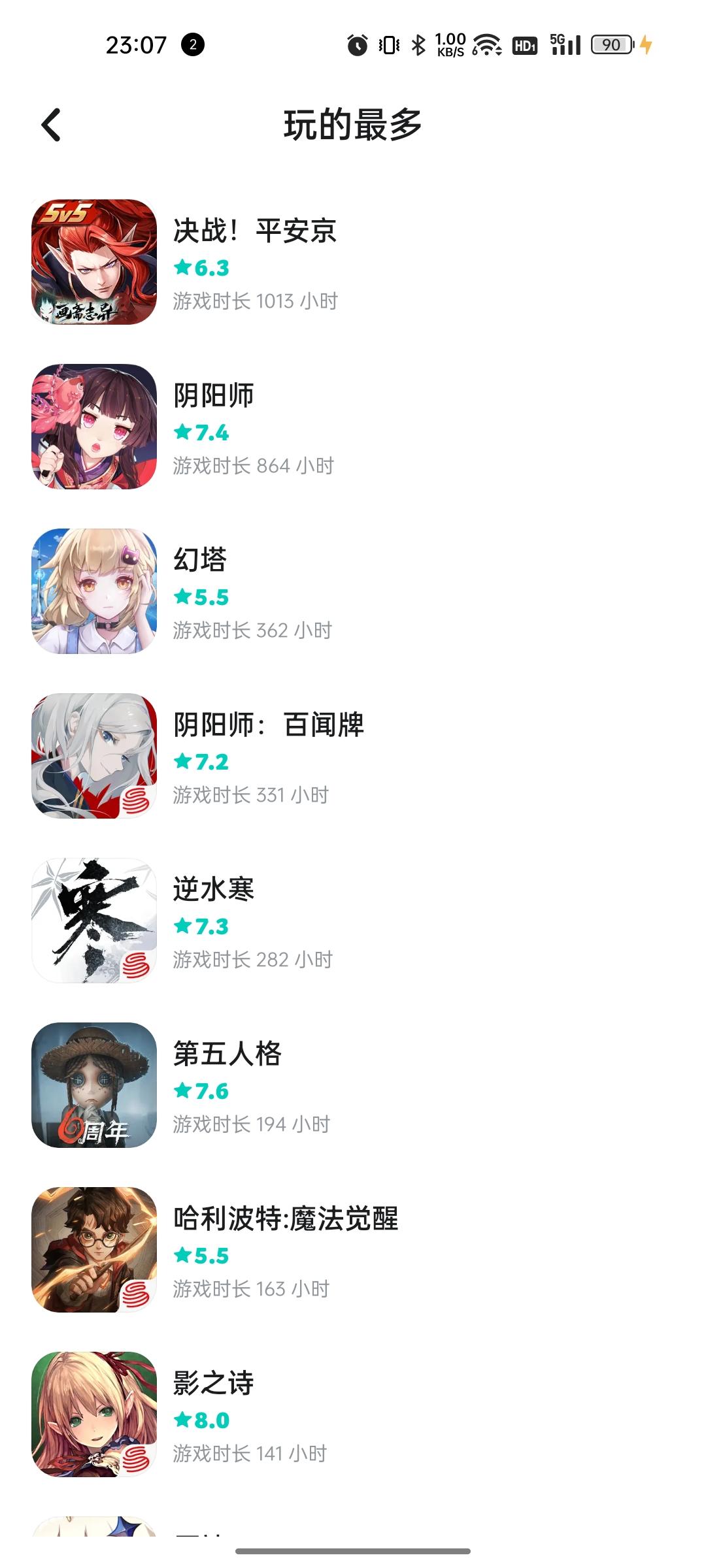706x1568 pixels.
Task: View 第五人格 playtime of 194 hours
Action: coord(252,1124)
